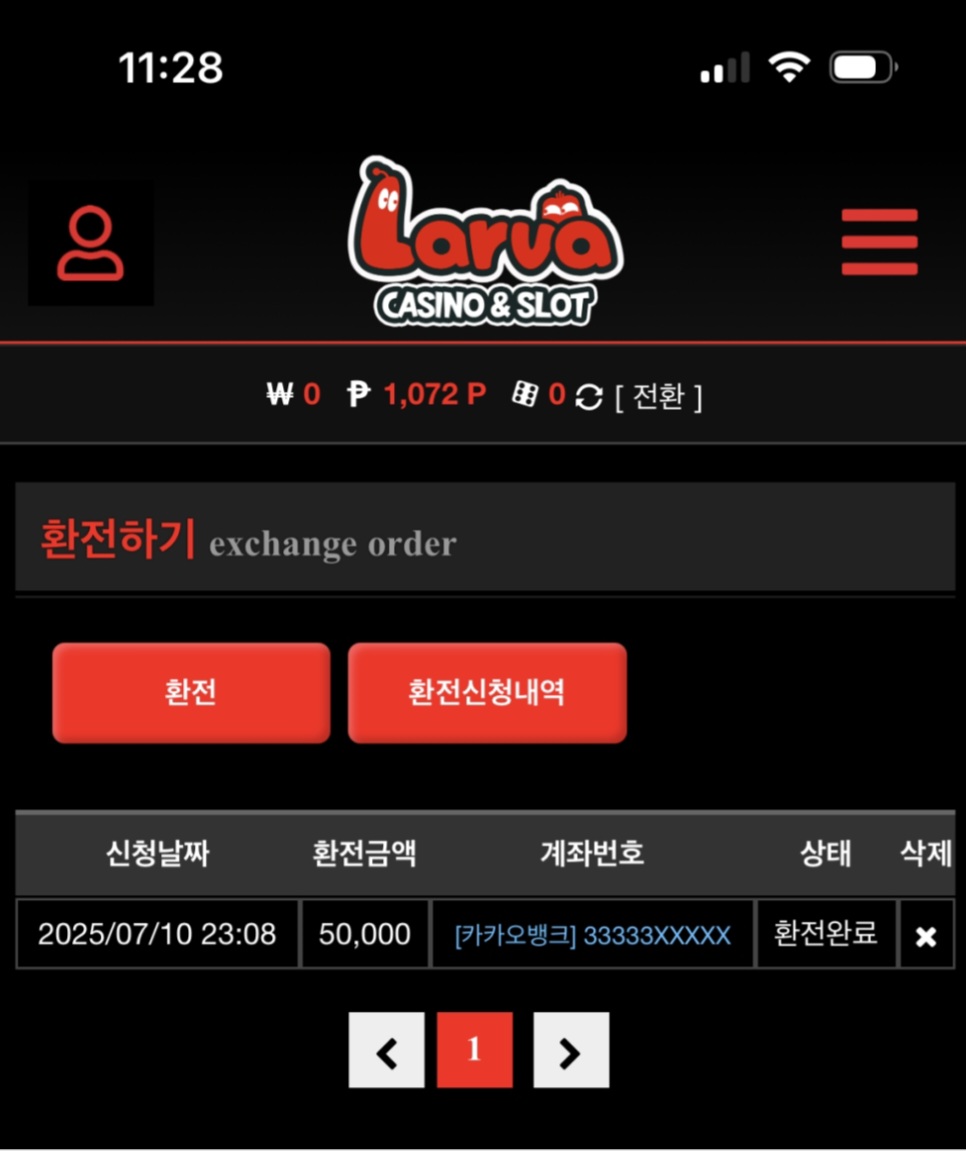Tap the 전환 link in the balance bar
Image resolution: width=966 pixels, height=1151 pixels.
(x=658, y=397)
